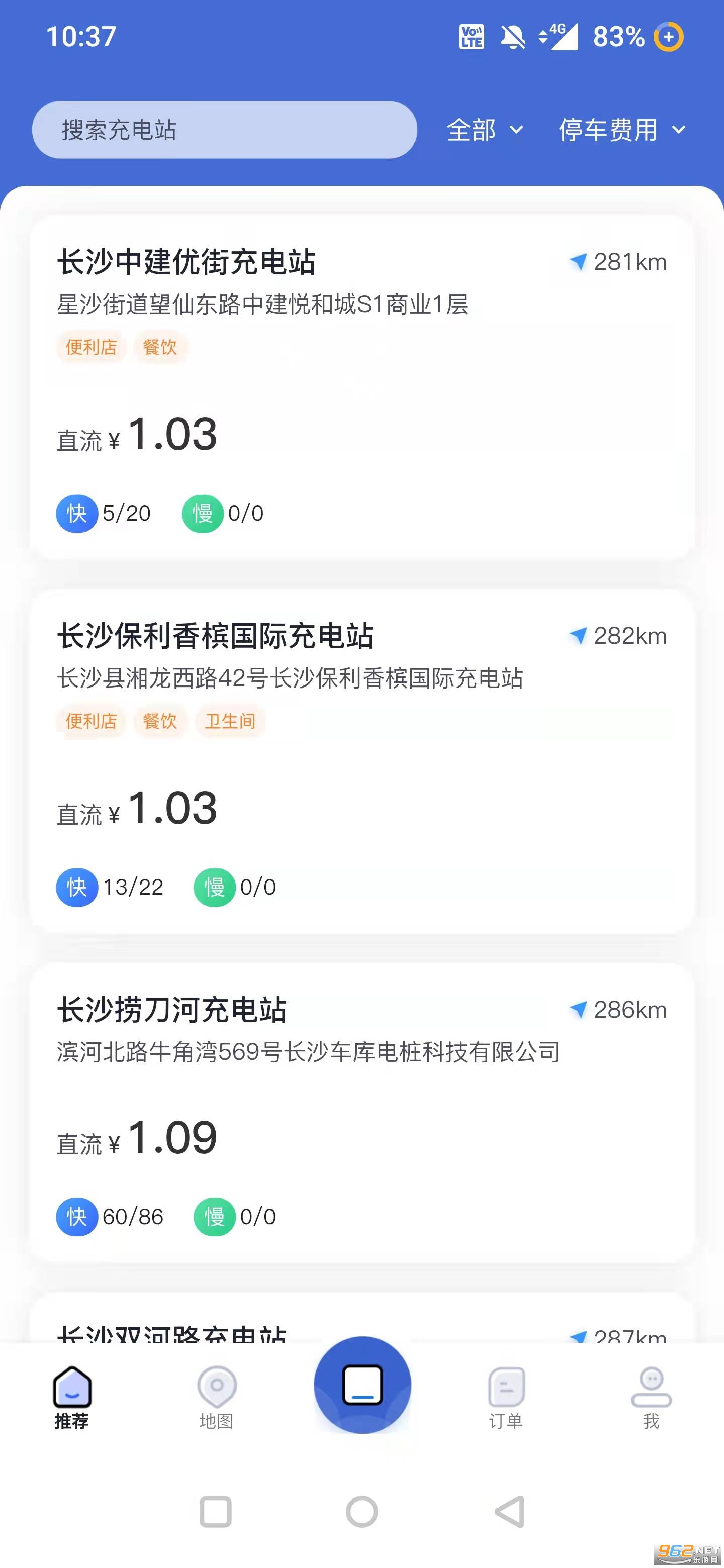Go to the system home screen

[x=361, y=1511]
